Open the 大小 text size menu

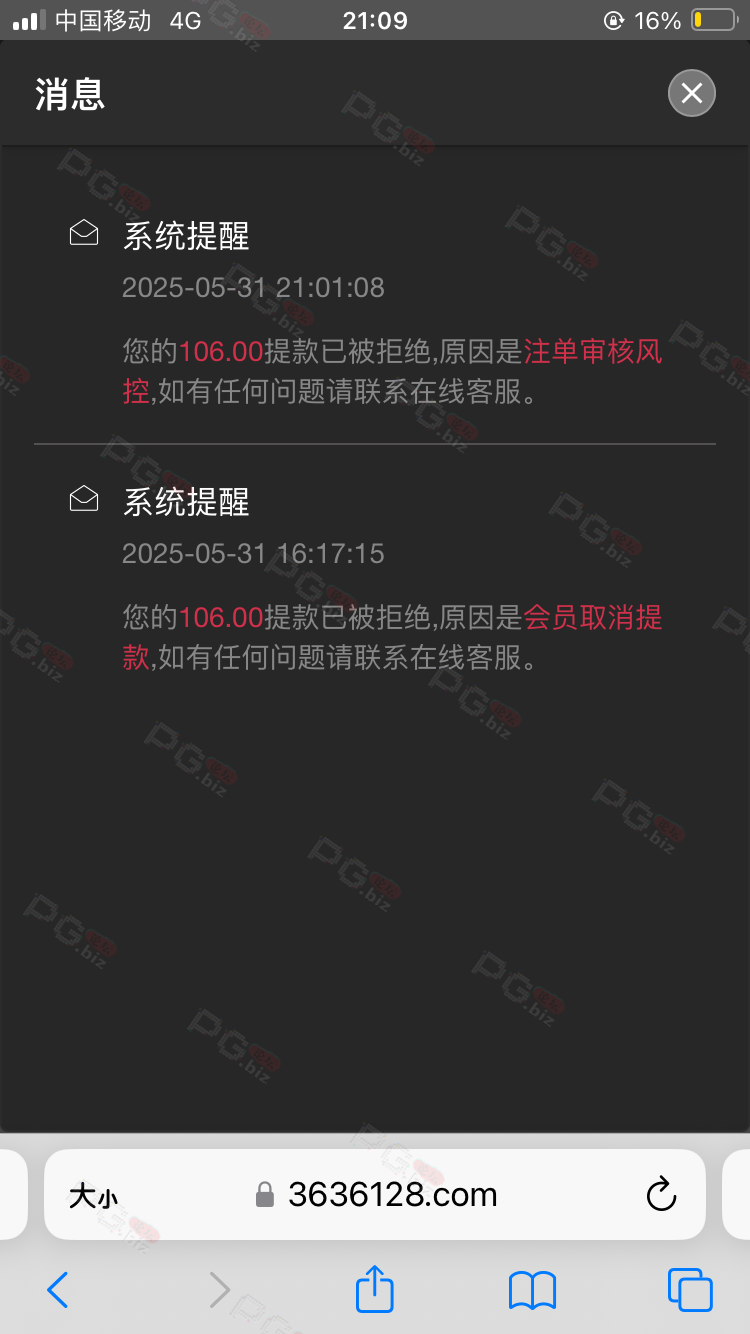[x=93, y=1195]
